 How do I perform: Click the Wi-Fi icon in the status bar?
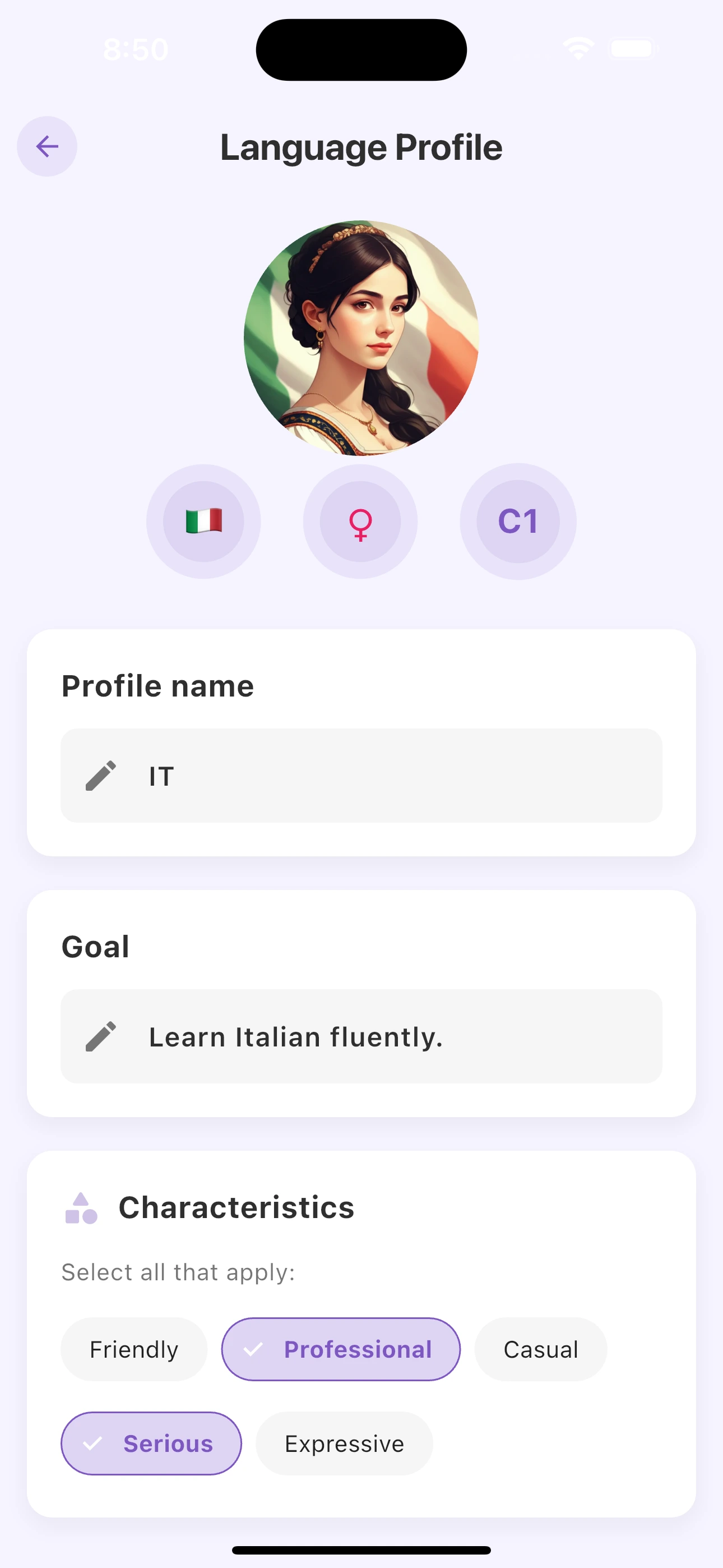pos(578,49)
